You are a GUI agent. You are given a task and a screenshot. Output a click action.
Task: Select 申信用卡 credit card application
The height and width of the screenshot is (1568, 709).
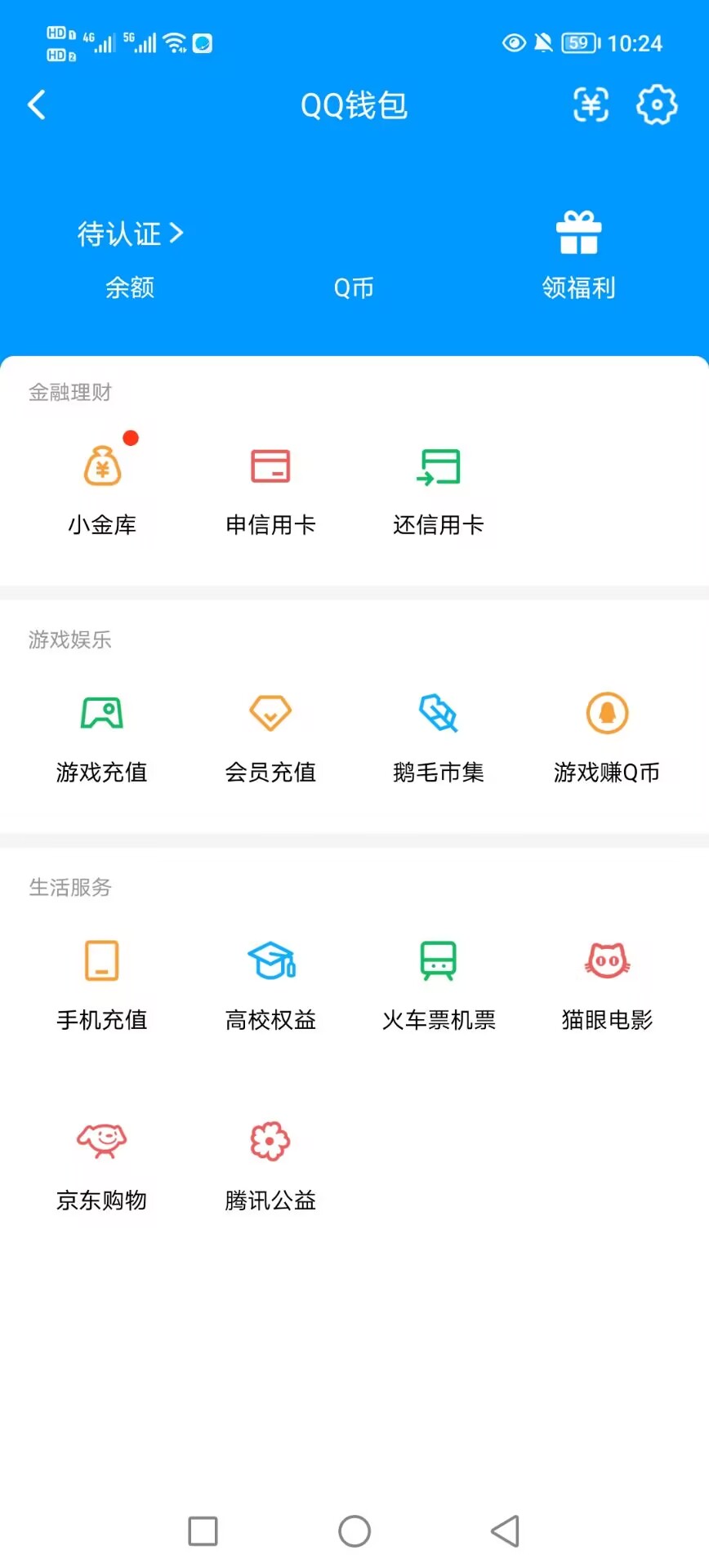270,486
